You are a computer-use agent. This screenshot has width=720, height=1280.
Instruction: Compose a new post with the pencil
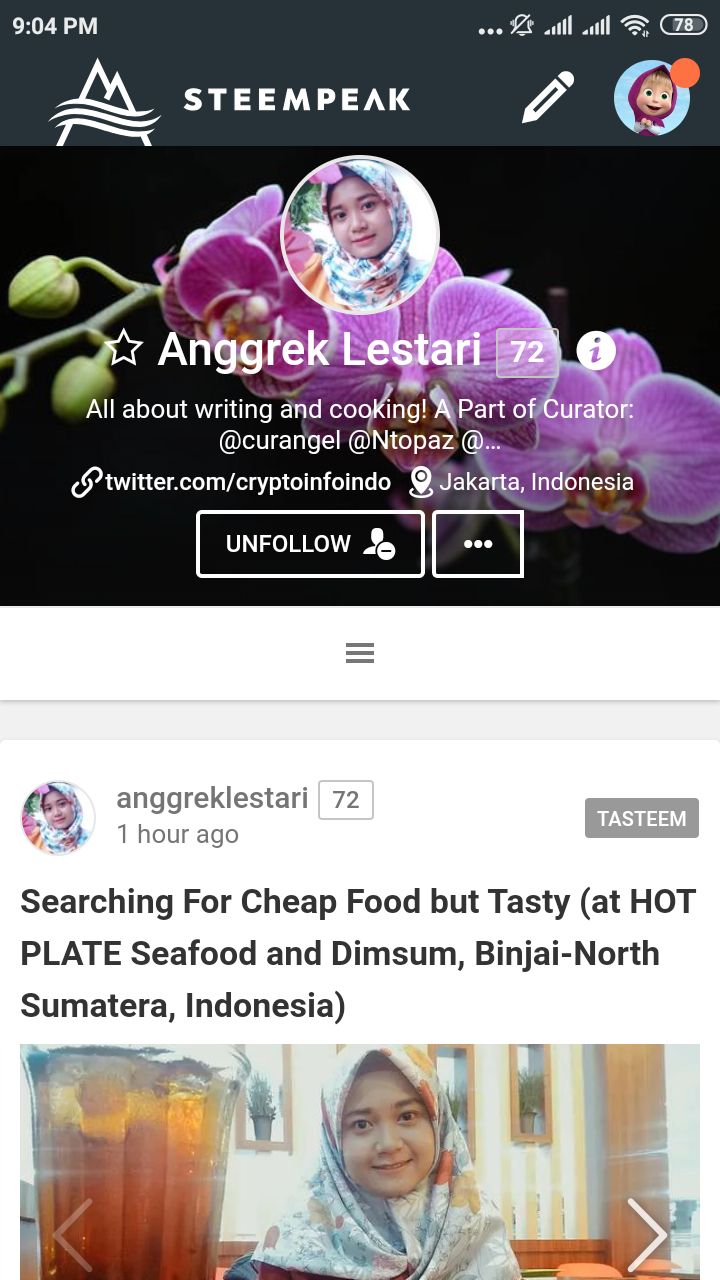548,98
